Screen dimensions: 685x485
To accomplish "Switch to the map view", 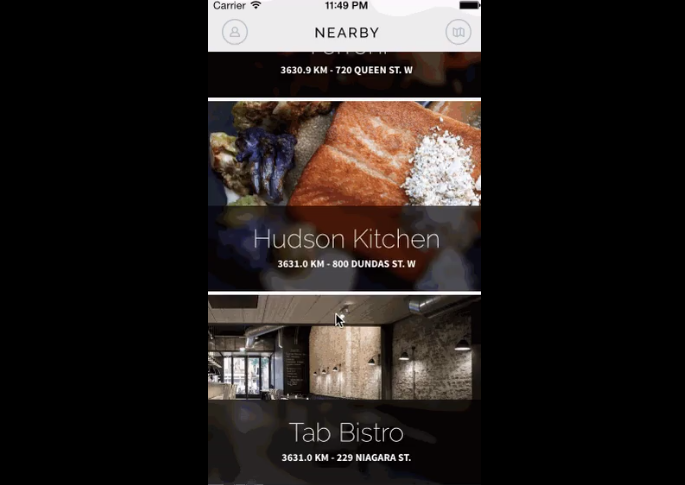I will click(x=458, y=33).
